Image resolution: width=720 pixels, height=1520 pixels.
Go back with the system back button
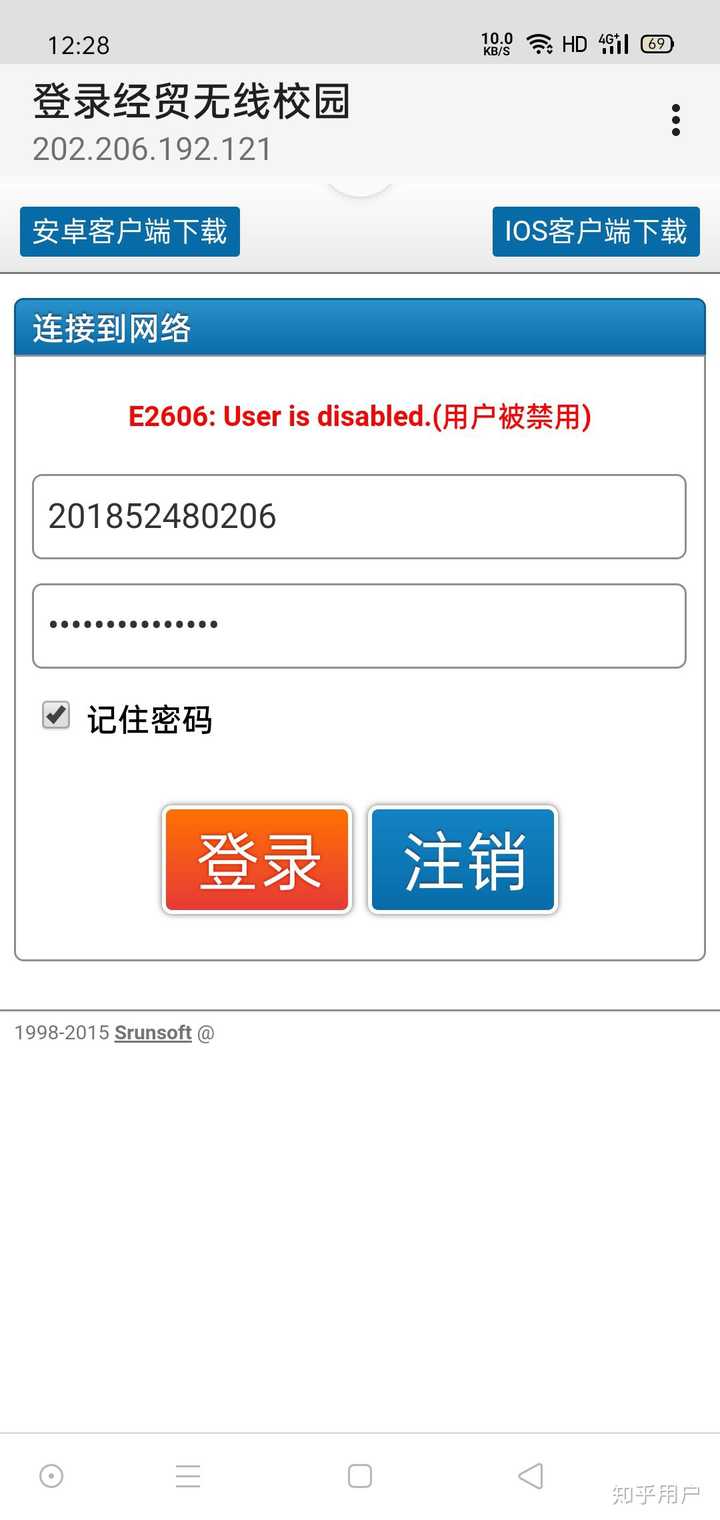tap(530, 1475)
